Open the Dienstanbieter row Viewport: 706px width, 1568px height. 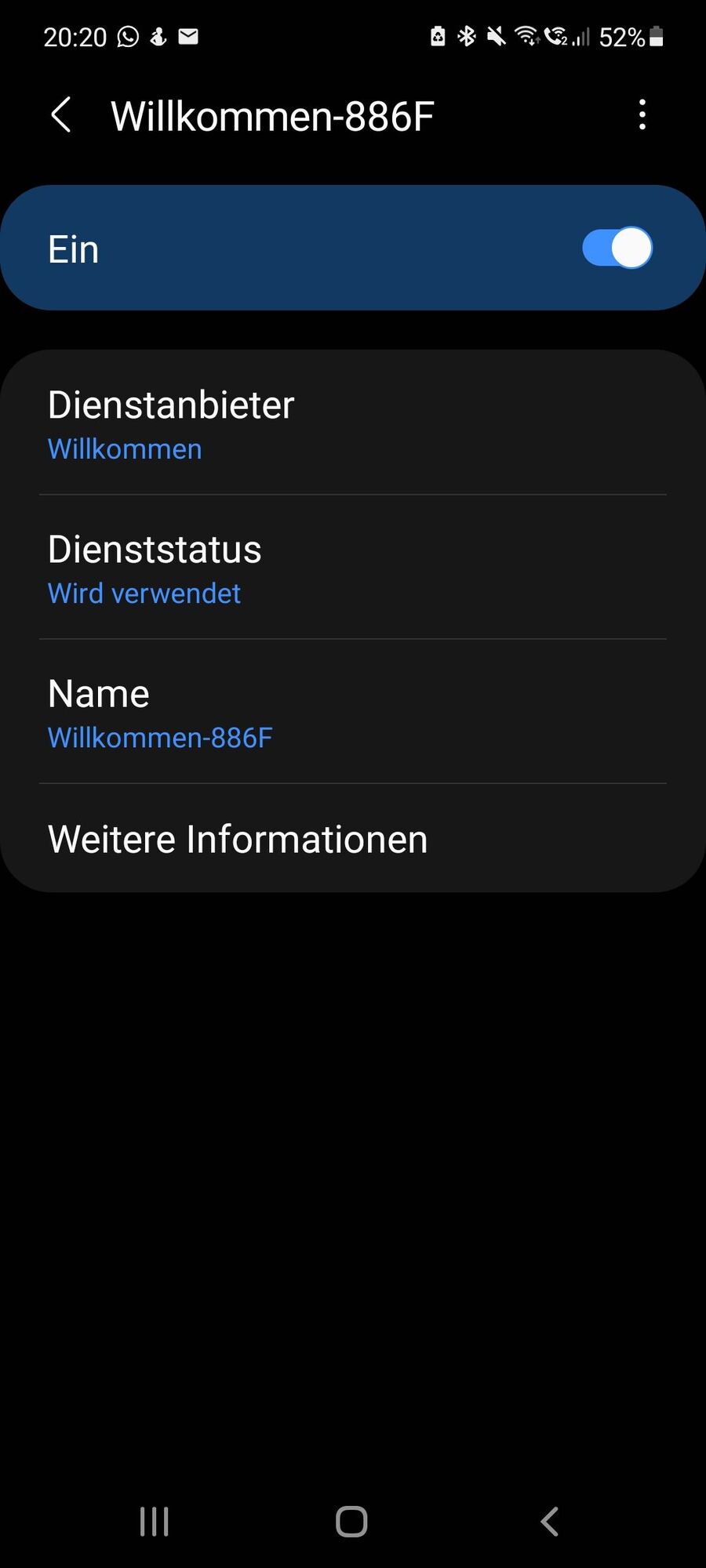(x=353, y=424)
